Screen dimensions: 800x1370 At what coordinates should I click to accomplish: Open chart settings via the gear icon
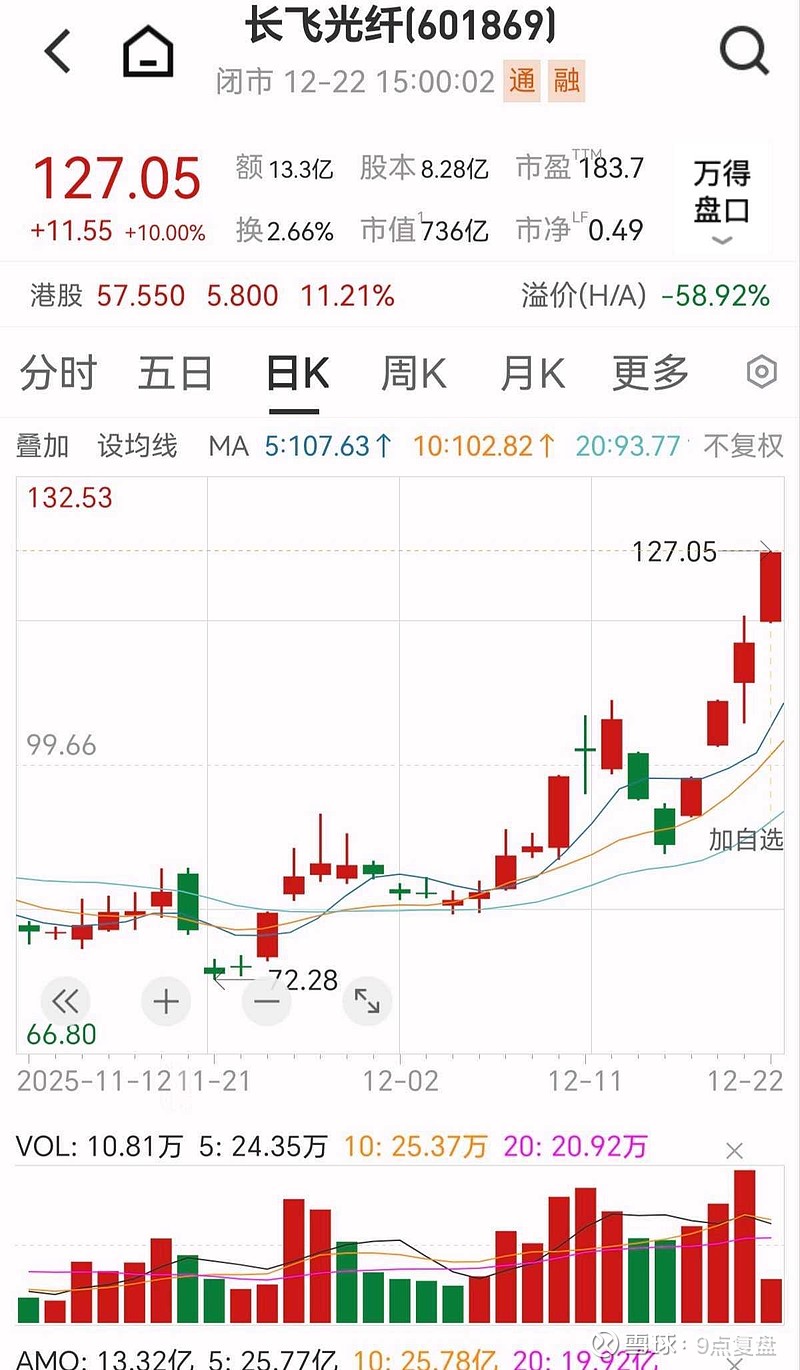[x=760, y=371]
